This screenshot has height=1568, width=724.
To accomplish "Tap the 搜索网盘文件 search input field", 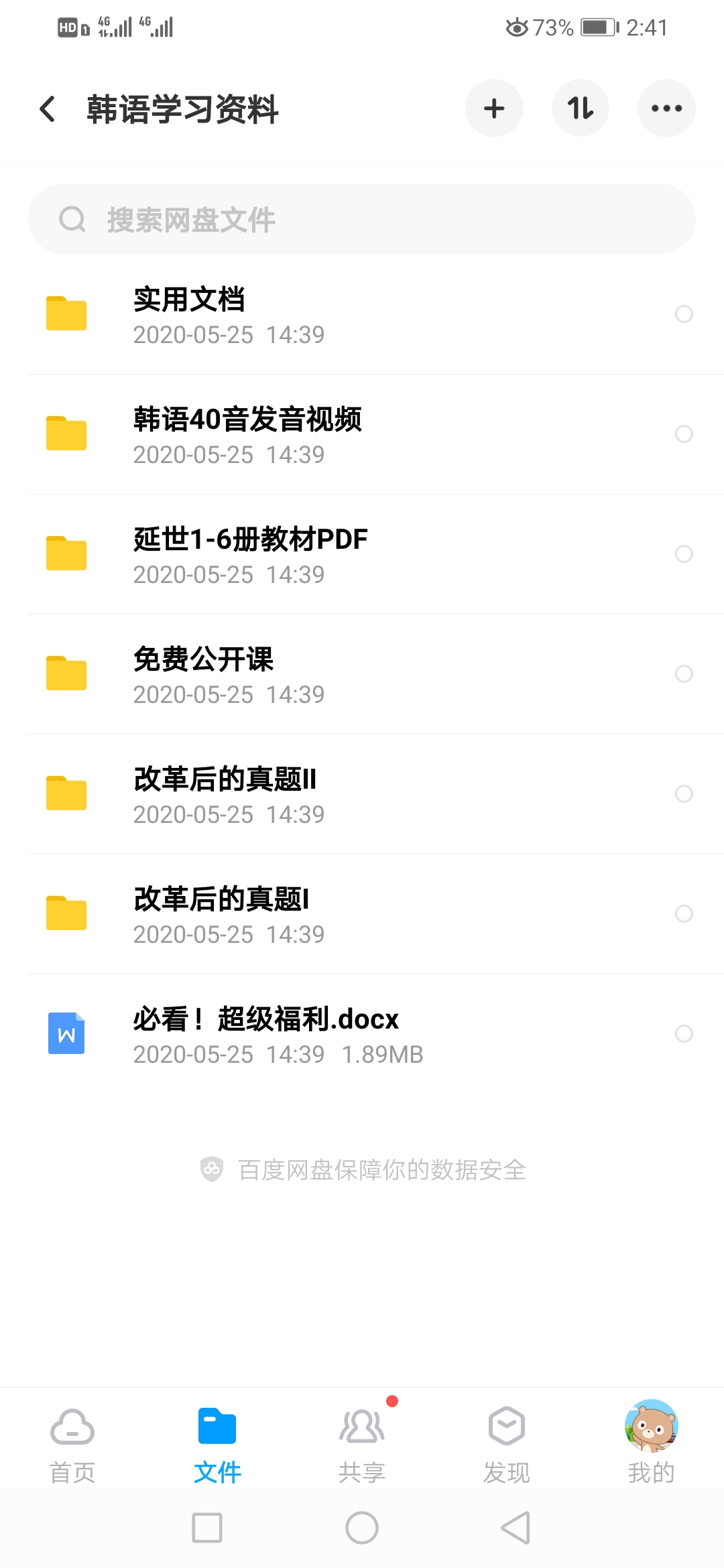I will pos(362,218).
